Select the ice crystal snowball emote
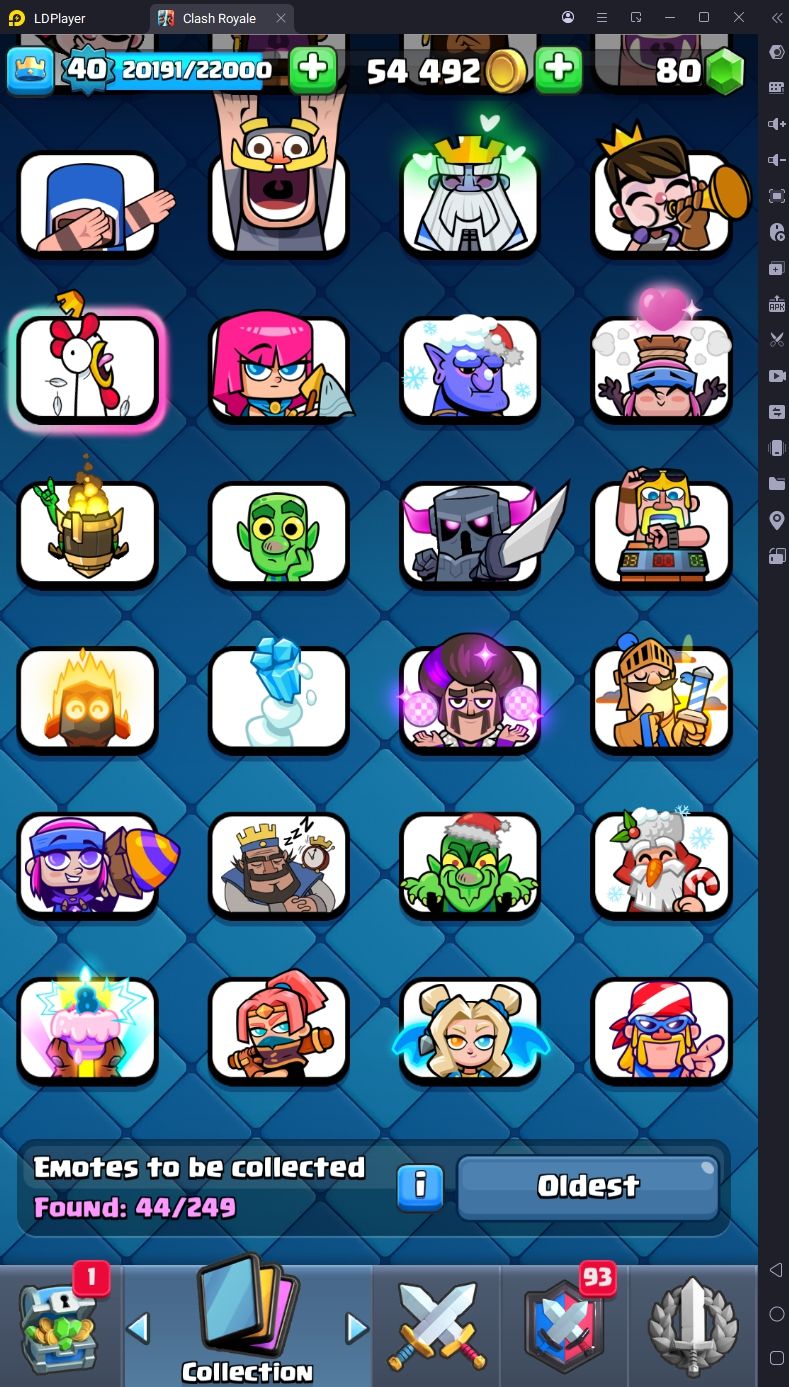Viewport: 789px width, 1387px height. point(279,698)
